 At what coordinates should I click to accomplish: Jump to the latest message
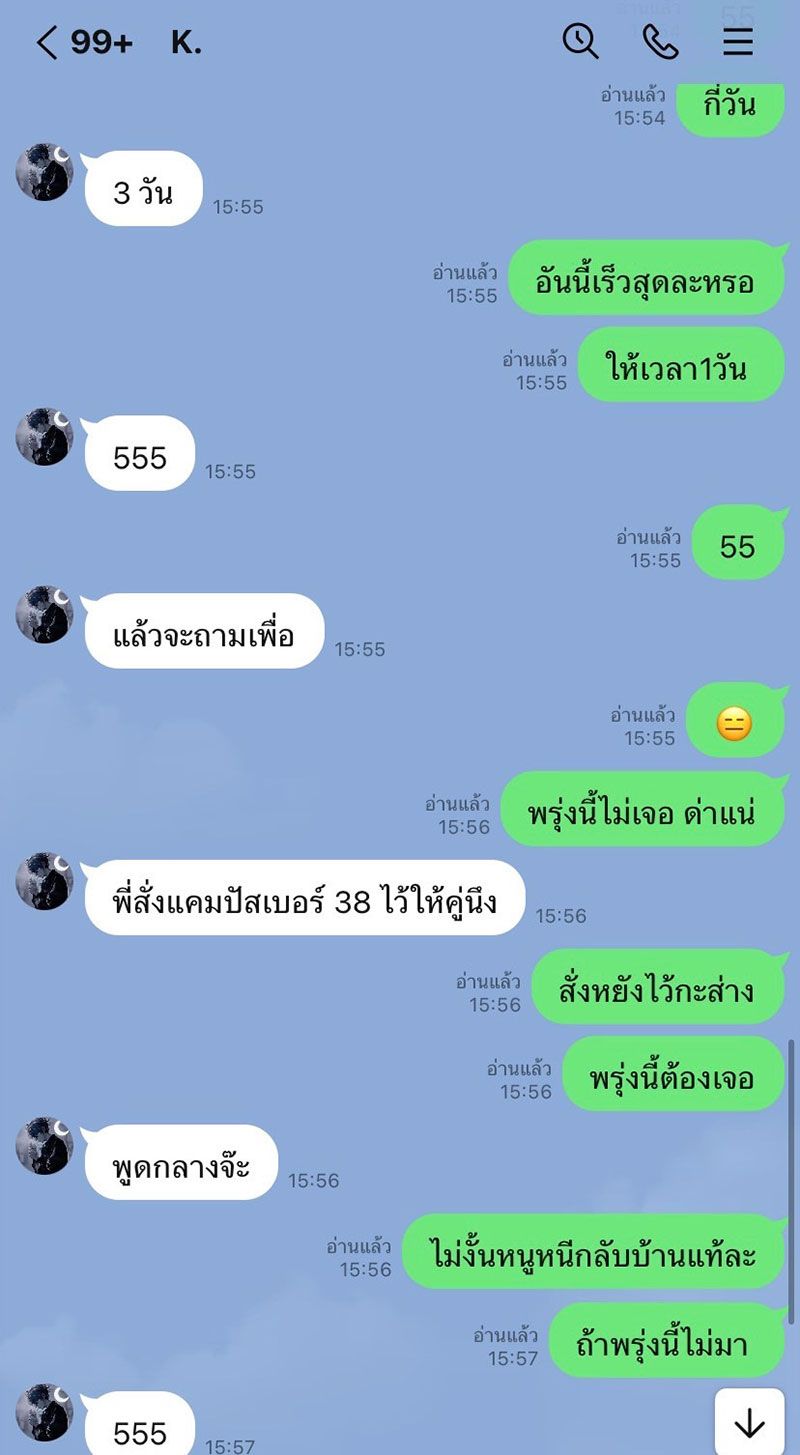click(x=748, y=1423)
